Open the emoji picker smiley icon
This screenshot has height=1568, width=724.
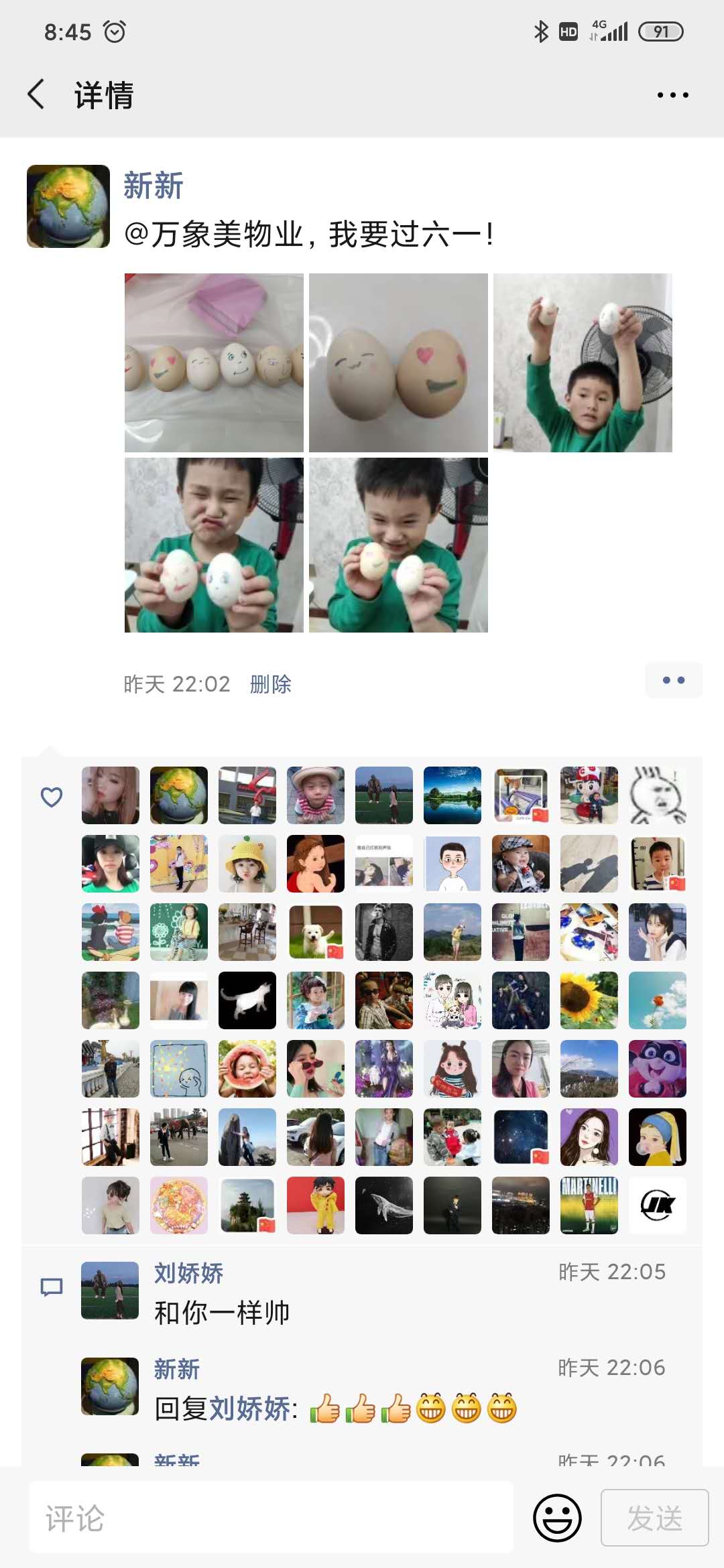[x=557, y=1518]
